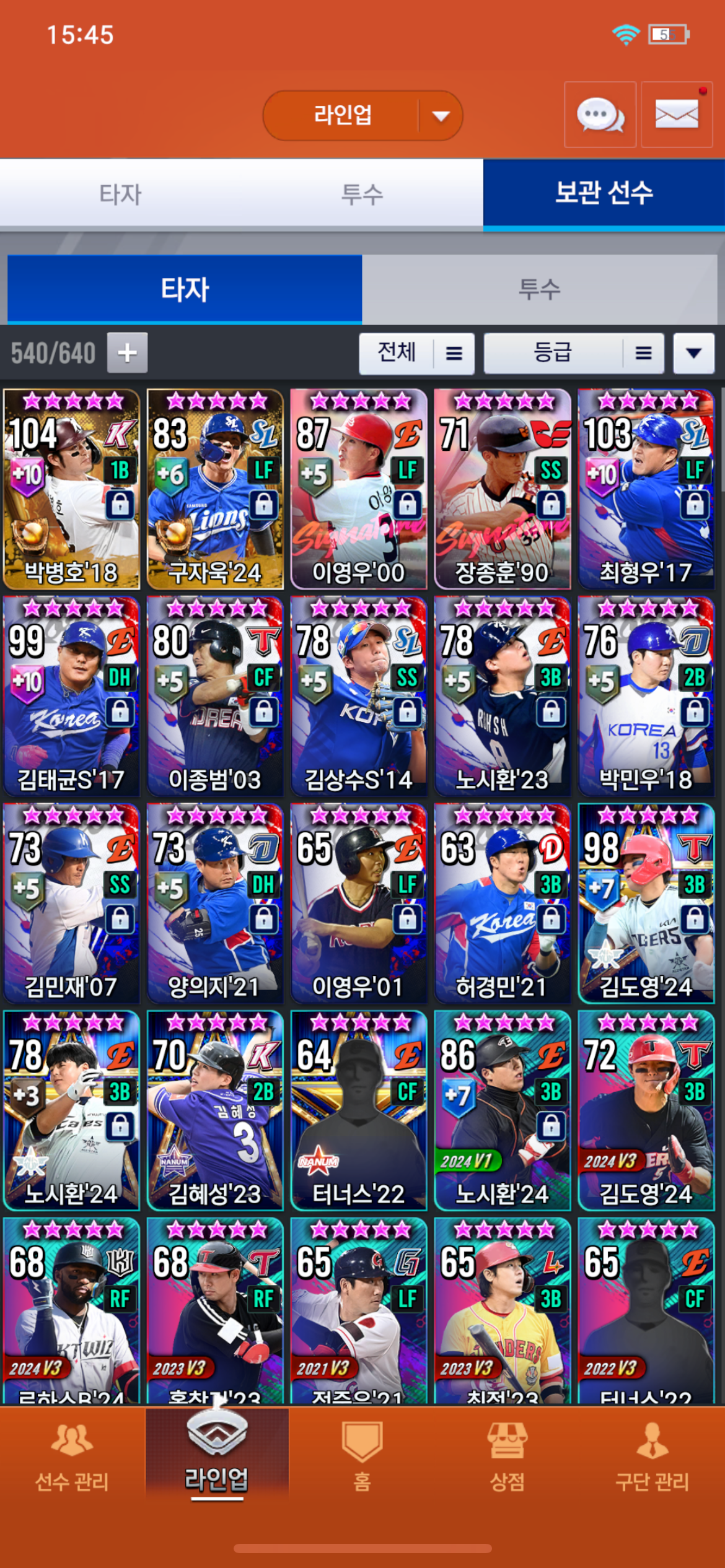This screenshot has width=725, height=1568.
Task: Expand storage with the plus button
Action: (x=127, y=353)
